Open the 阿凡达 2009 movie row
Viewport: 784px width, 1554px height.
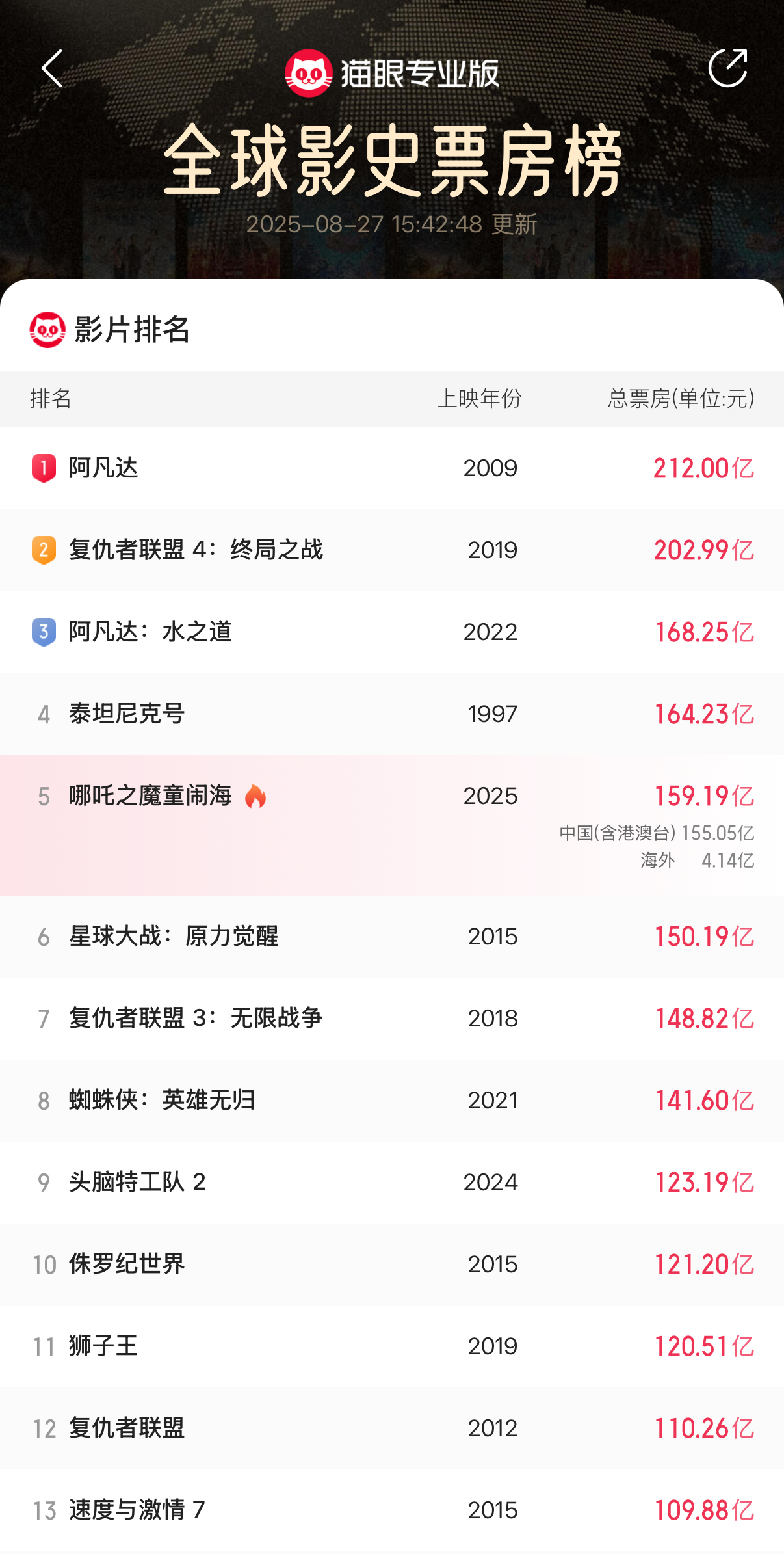pyautogui.click(x=392, y=468)
